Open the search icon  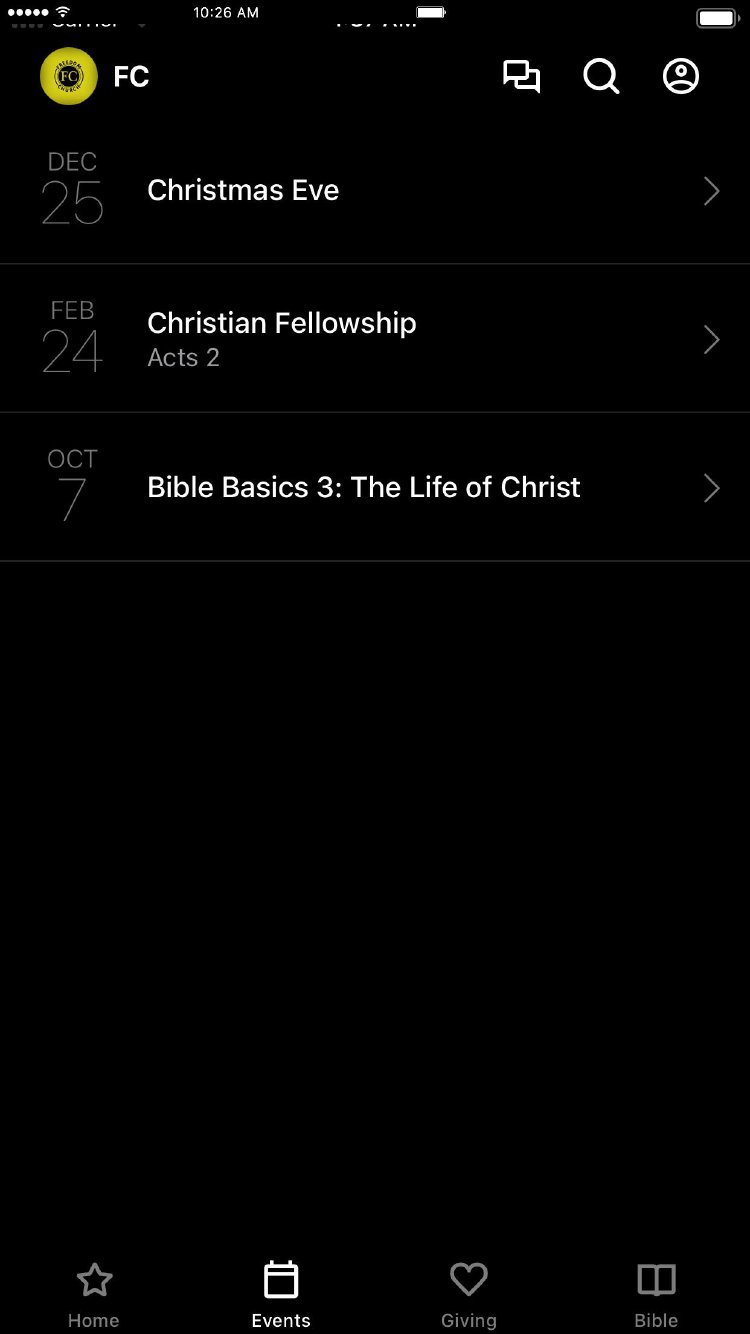tap(601, 77)
